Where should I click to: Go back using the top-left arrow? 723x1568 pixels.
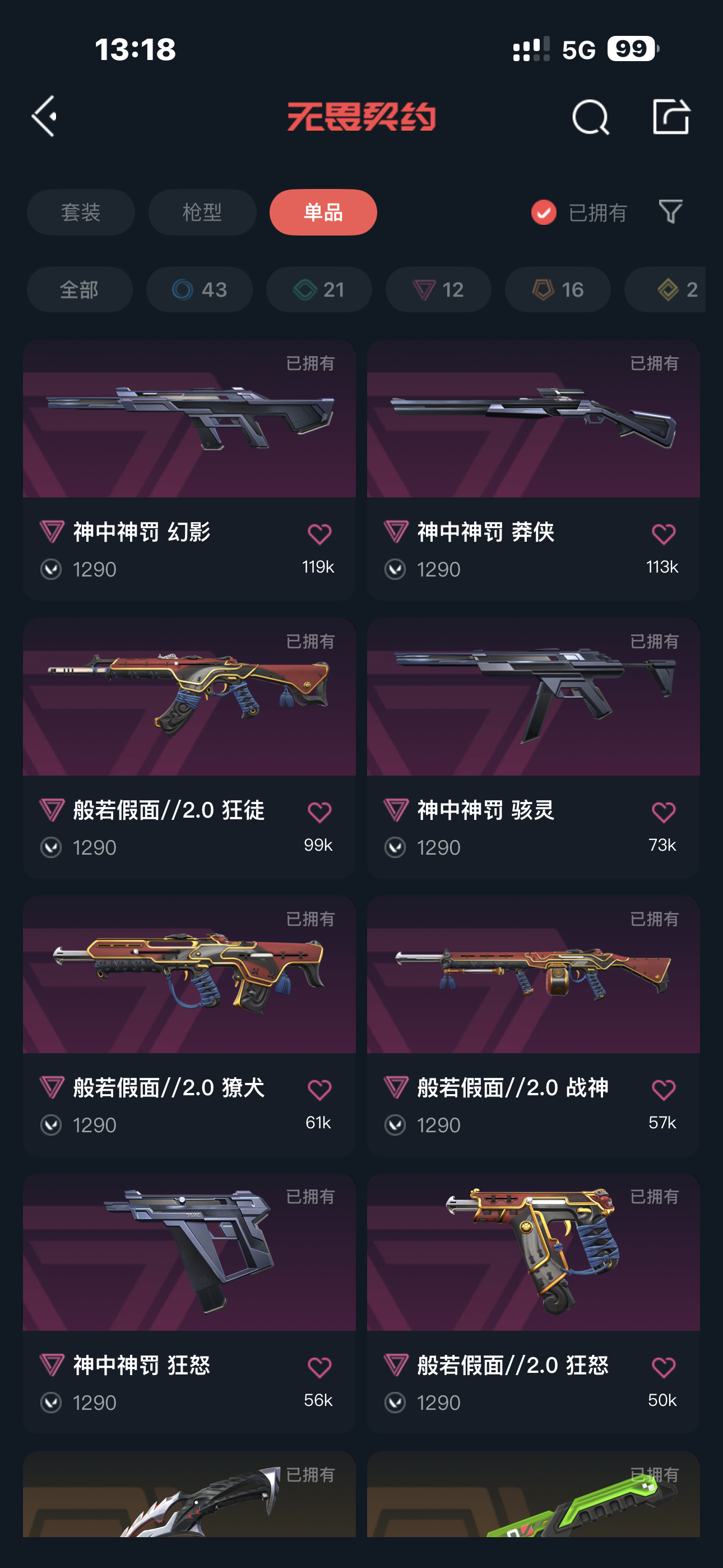pyautogui.click(x=44, y=116)
